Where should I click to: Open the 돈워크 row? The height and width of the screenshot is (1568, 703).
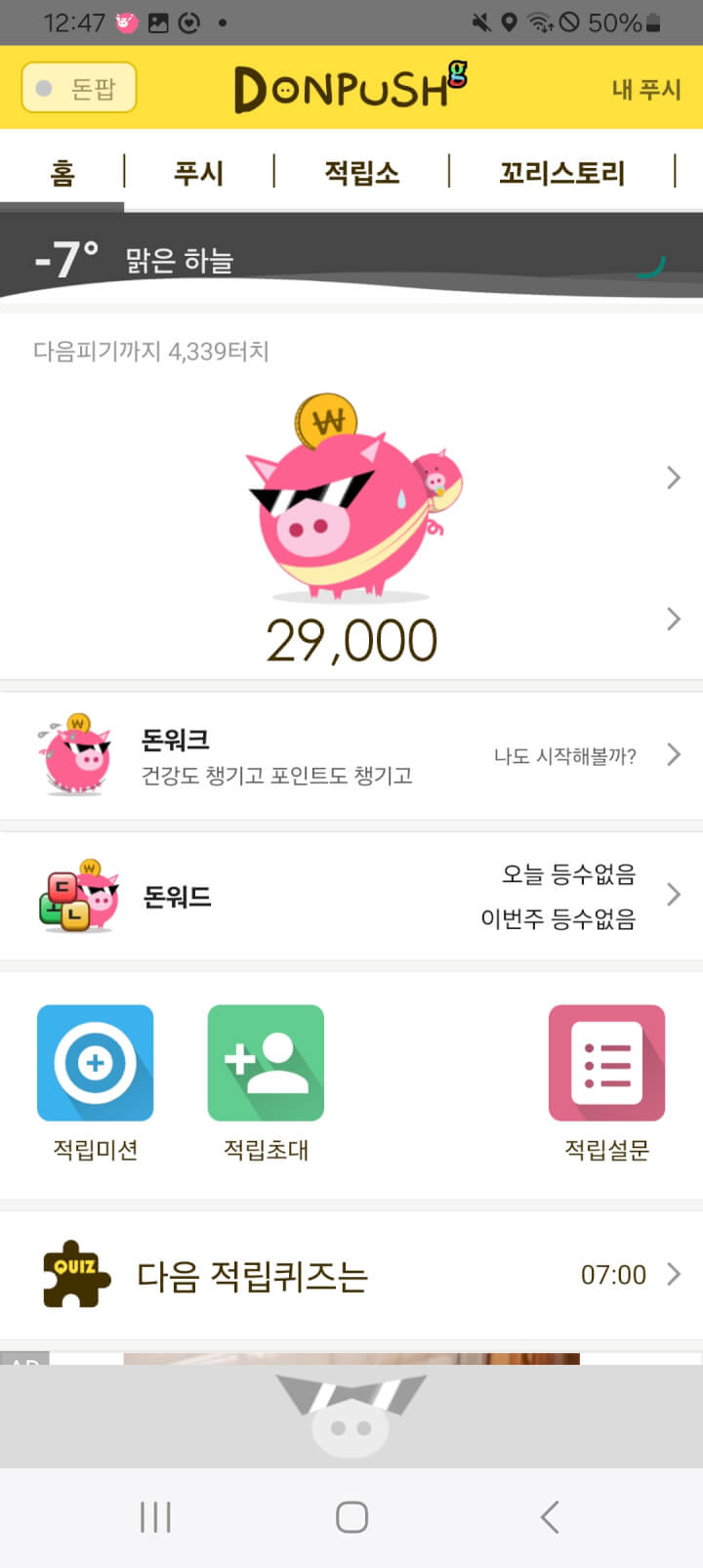(351, 756)
